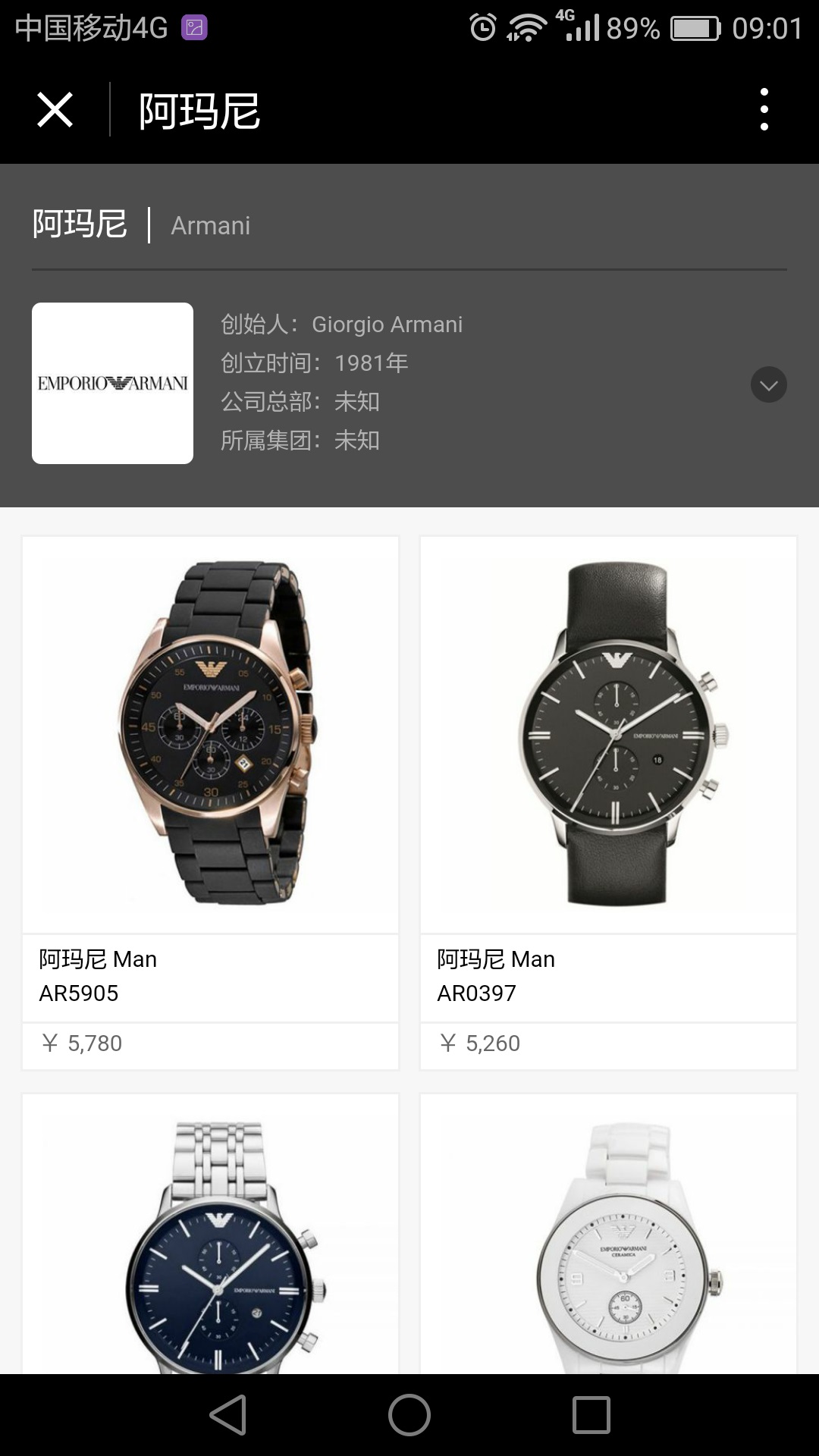Go to the home screen

(x=409, y=1415)
